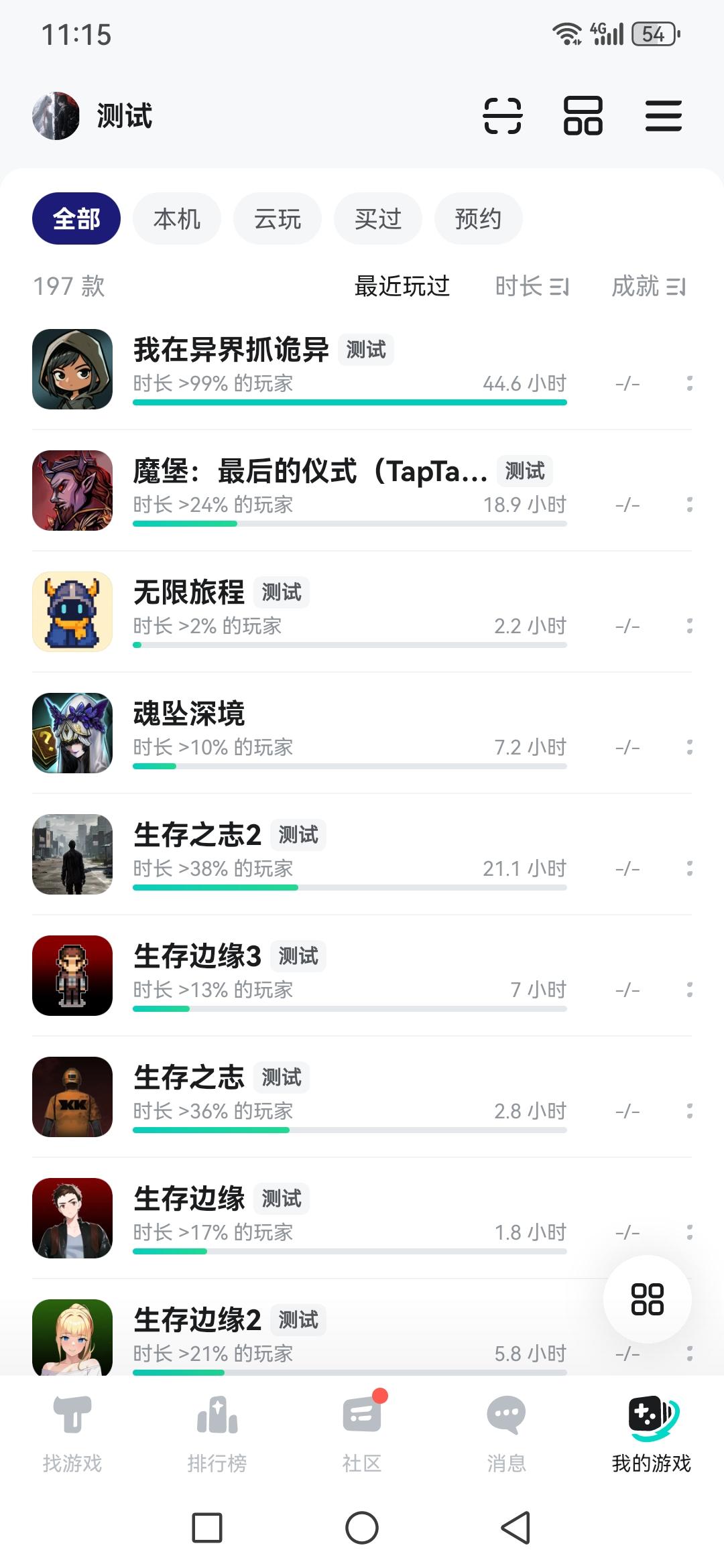724x1568 pixels.
Task: Sort games by 时长
Action: pos(532,287)
